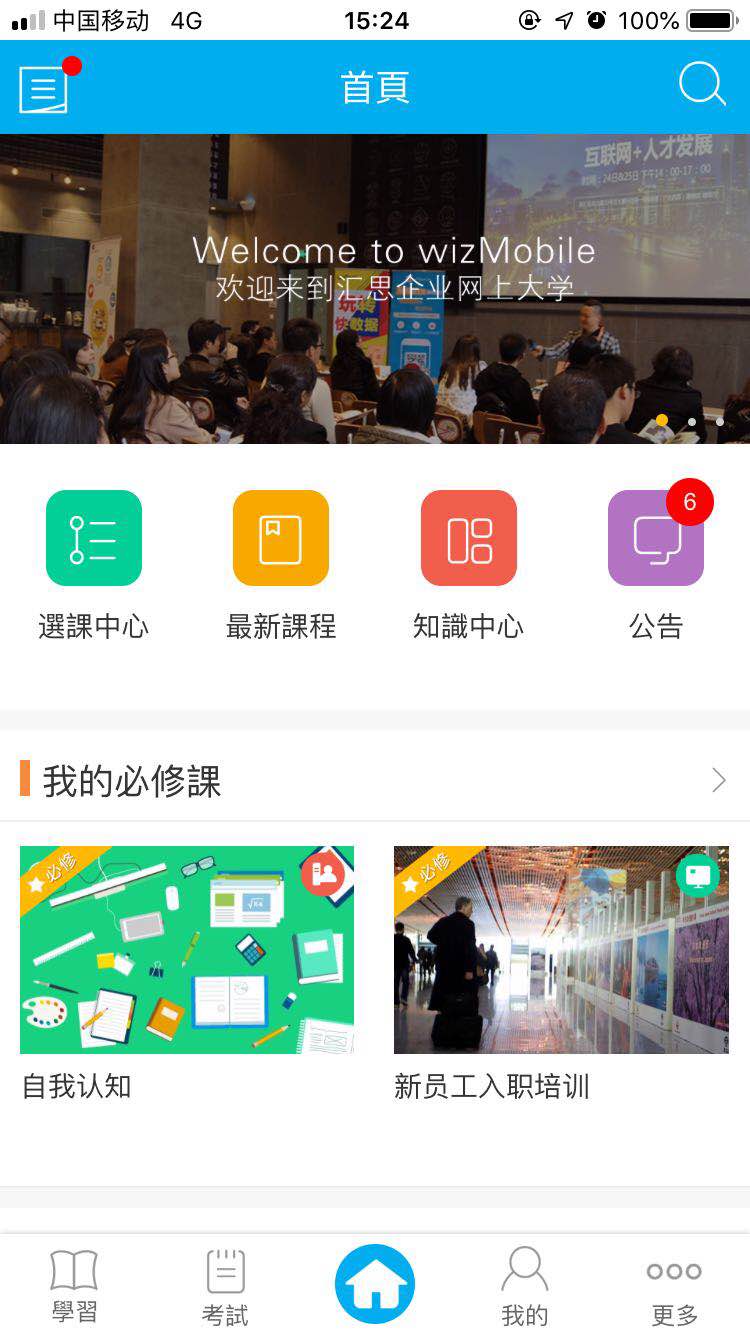Open the 更多 tab
This screenshot has width=750, height=1334.
point(674,1285)
